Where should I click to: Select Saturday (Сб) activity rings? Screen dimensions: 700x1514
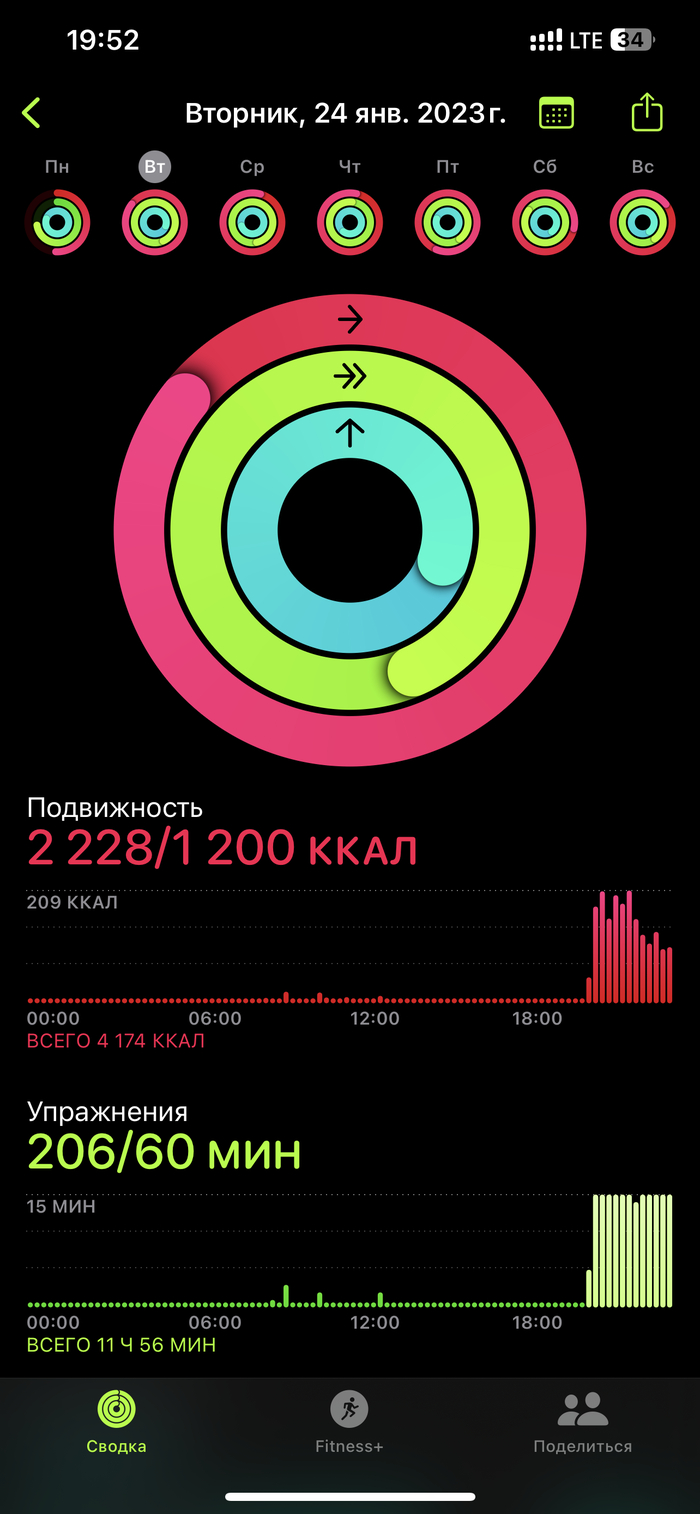(x=545, y=222)
